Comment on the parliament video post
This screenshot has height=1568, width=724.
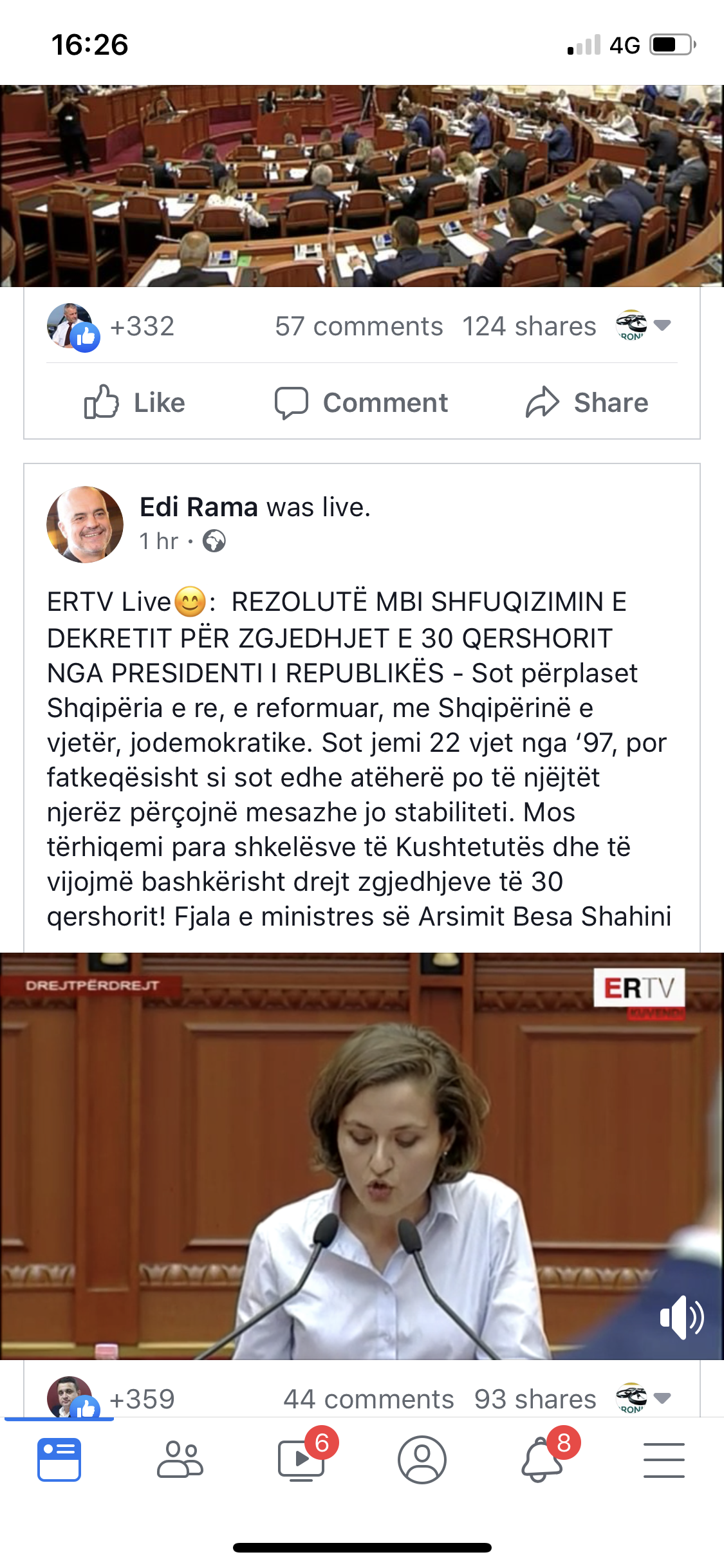click(x=361, y=403)
